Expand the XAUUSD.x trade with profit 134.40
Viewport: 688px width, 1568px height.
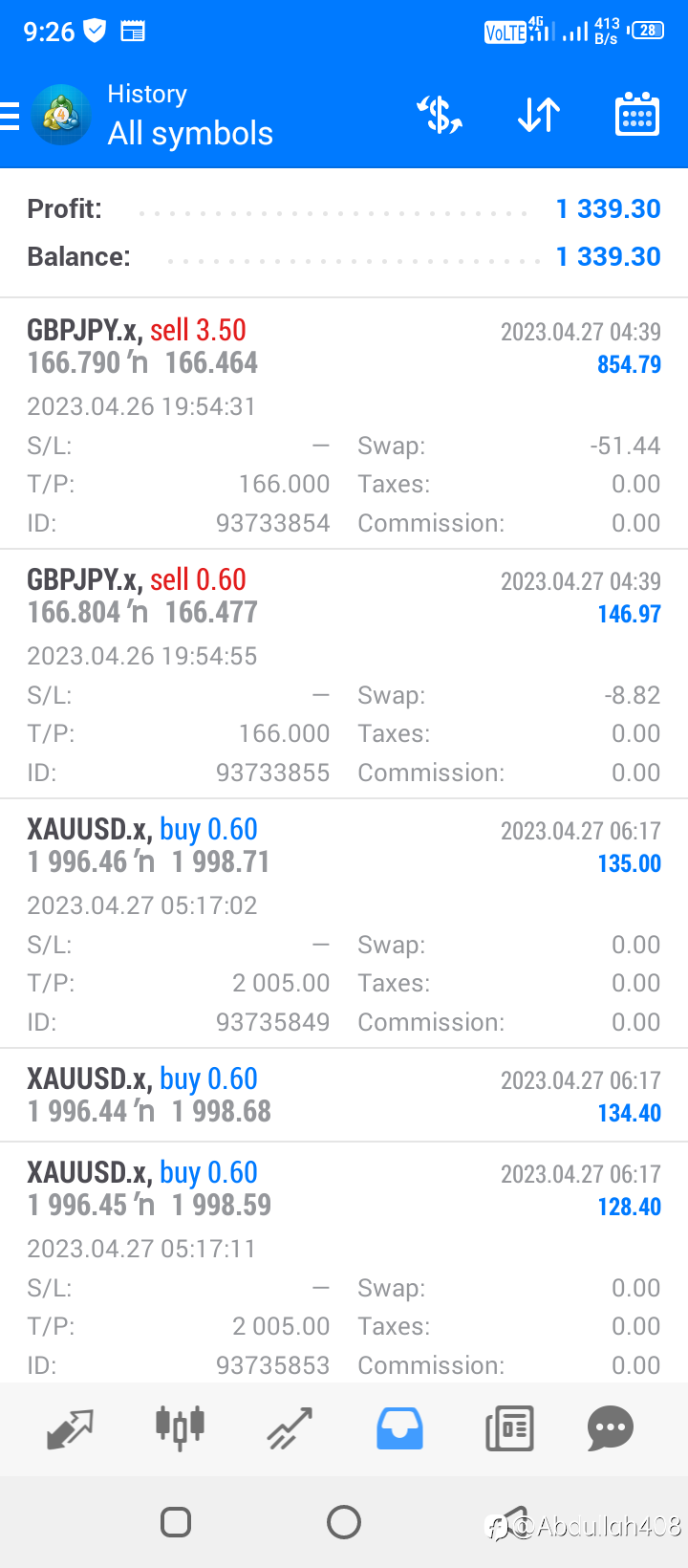pos(344,1095)
